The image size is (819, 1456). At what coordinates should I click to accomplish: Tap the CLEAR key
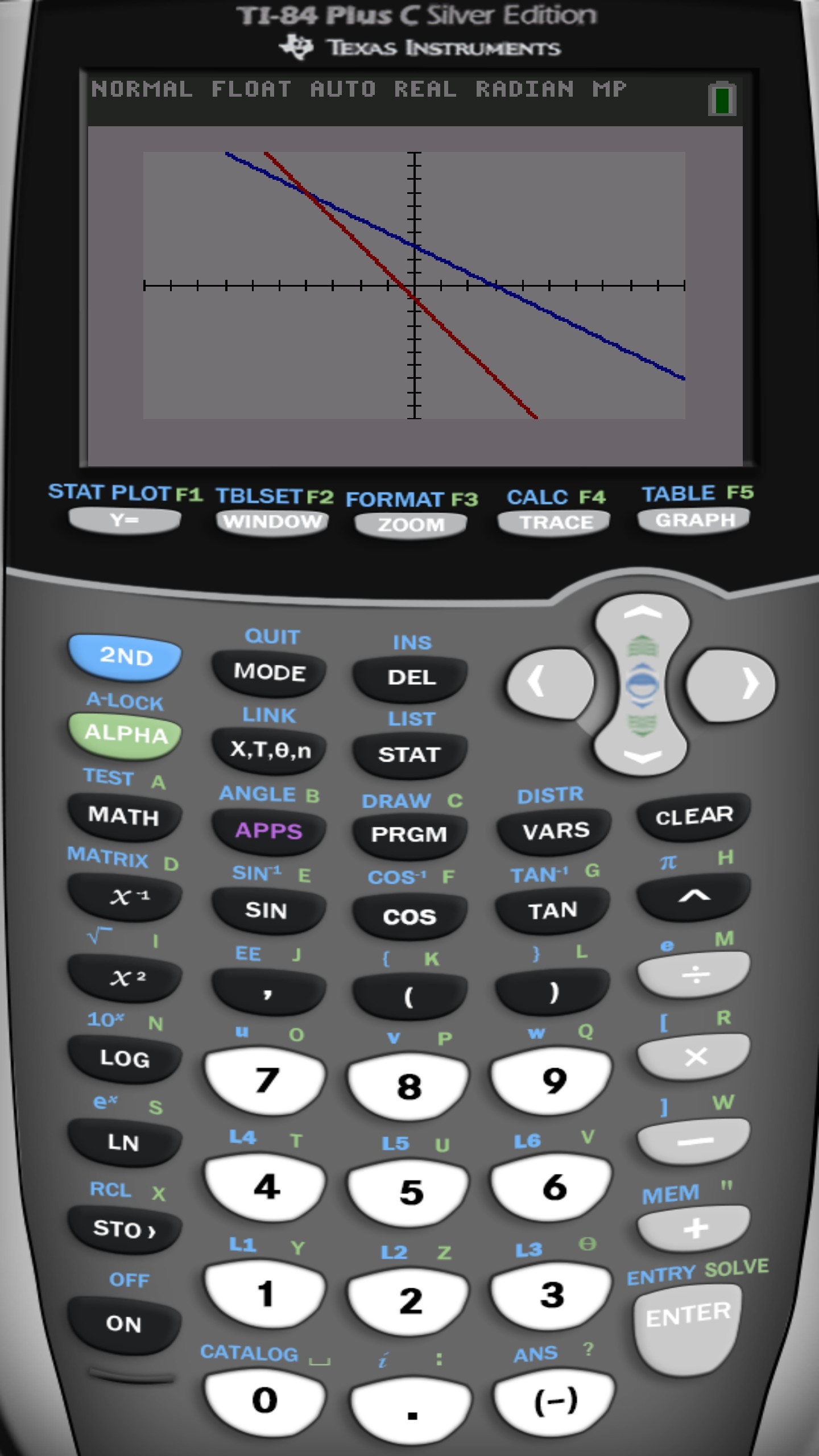(694, 817)
